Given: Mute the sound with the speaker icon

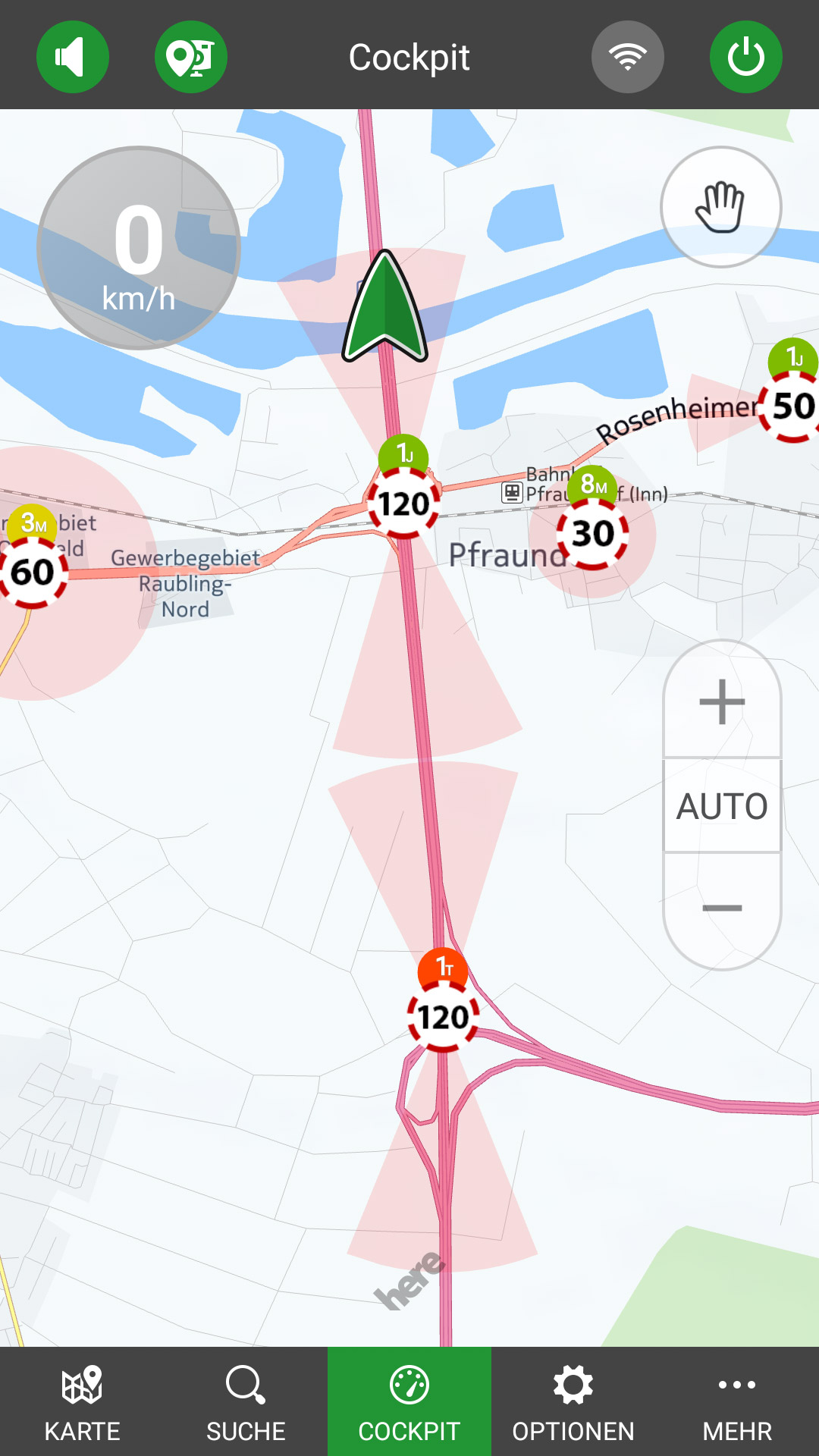Looking at the screenshot, I should pos(73,57).
